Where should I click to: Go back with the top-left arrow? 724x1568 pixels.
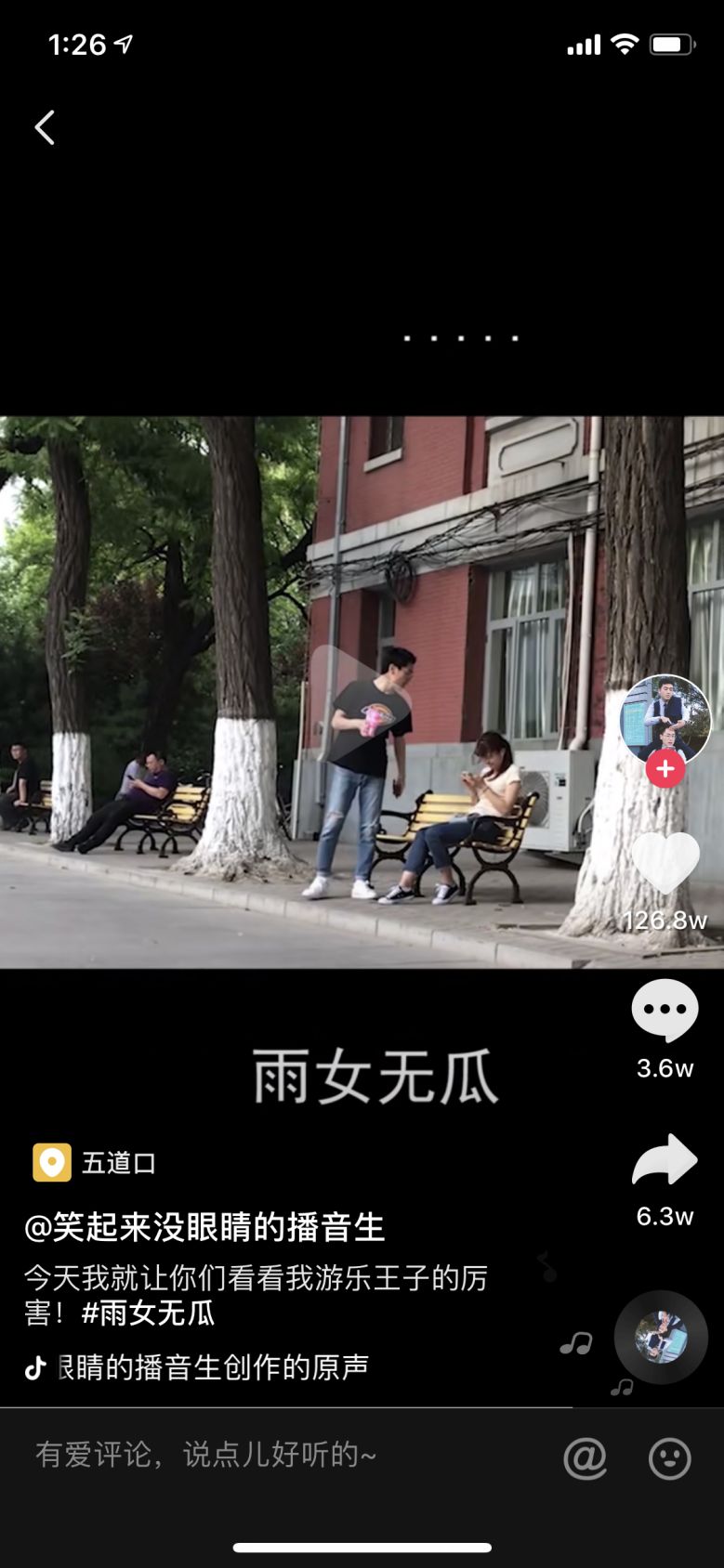(x=44, y=127)
